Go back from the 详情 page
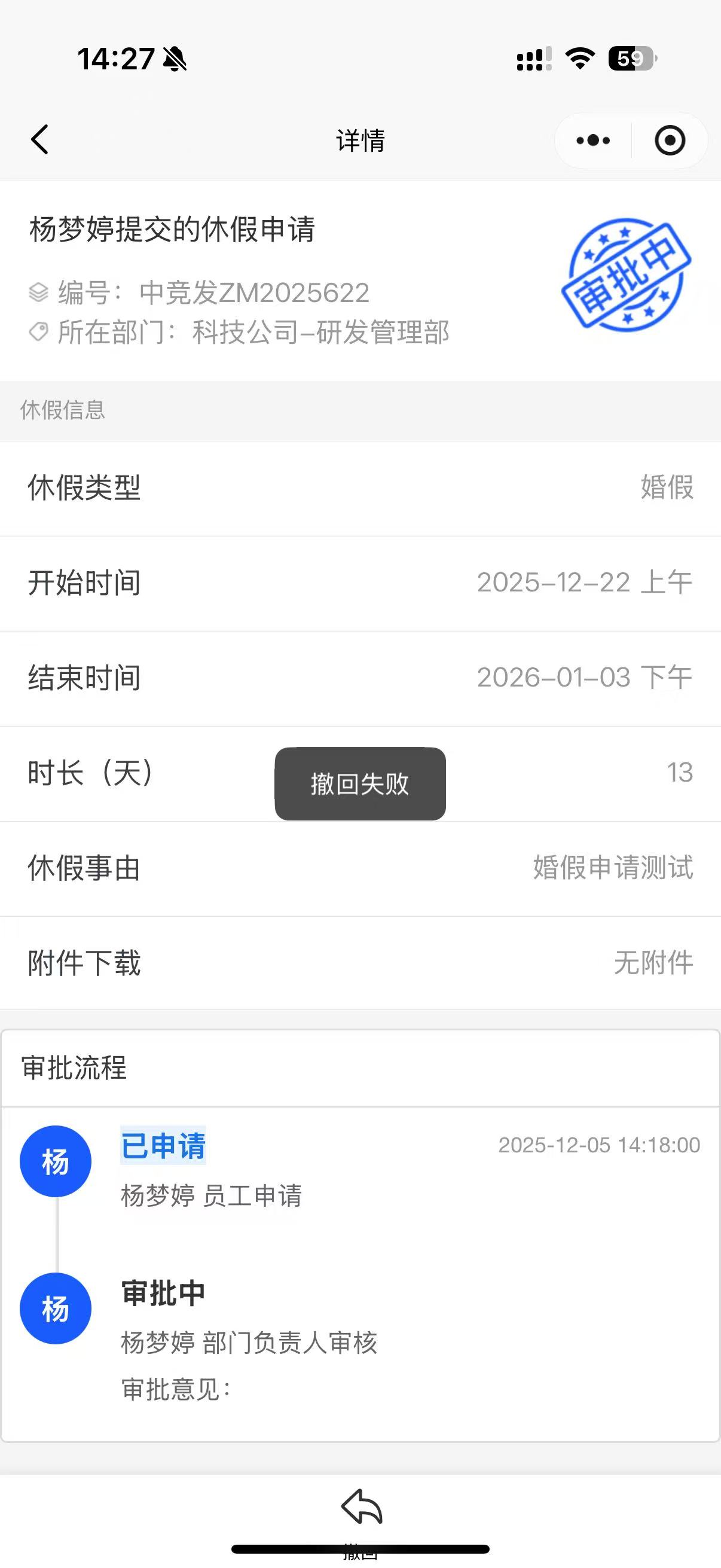The height and width of the screenshot is (1568, 721). (40, 140)
